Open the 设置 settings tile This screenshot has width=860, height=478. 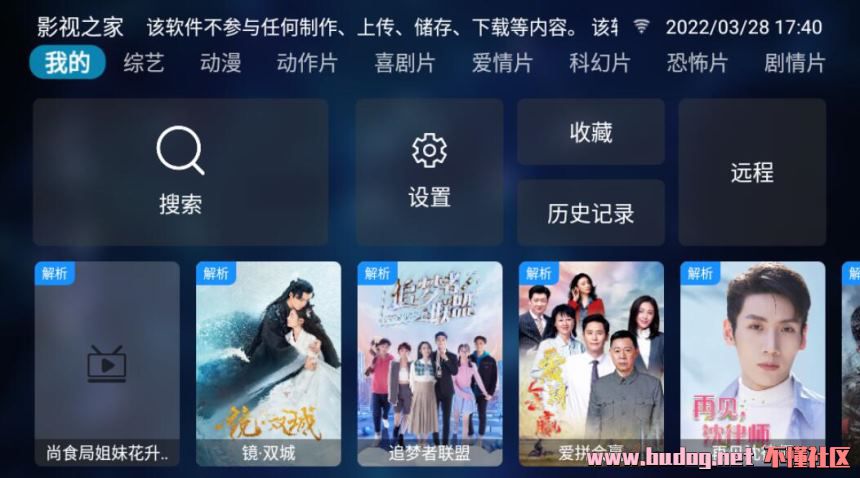click(429, 172)
